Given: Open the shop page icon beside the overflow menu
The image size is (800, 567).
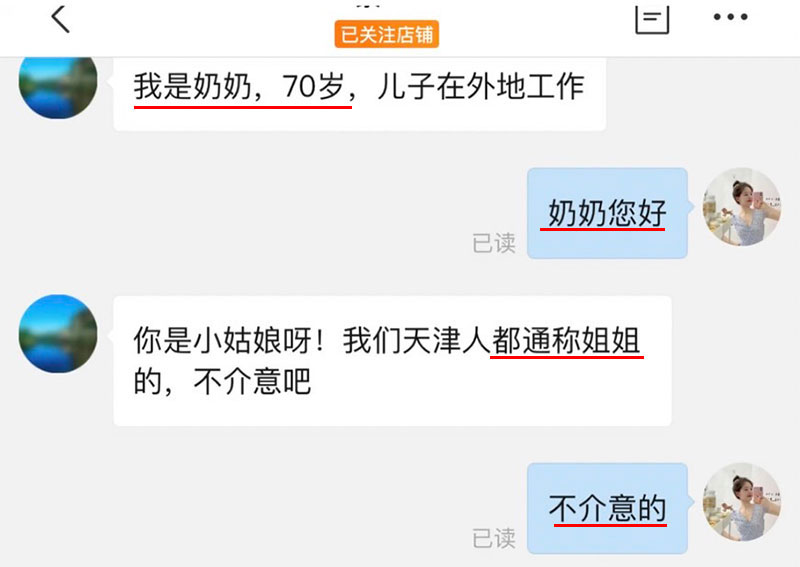Looking at the screenshot, I should [652, 16].
